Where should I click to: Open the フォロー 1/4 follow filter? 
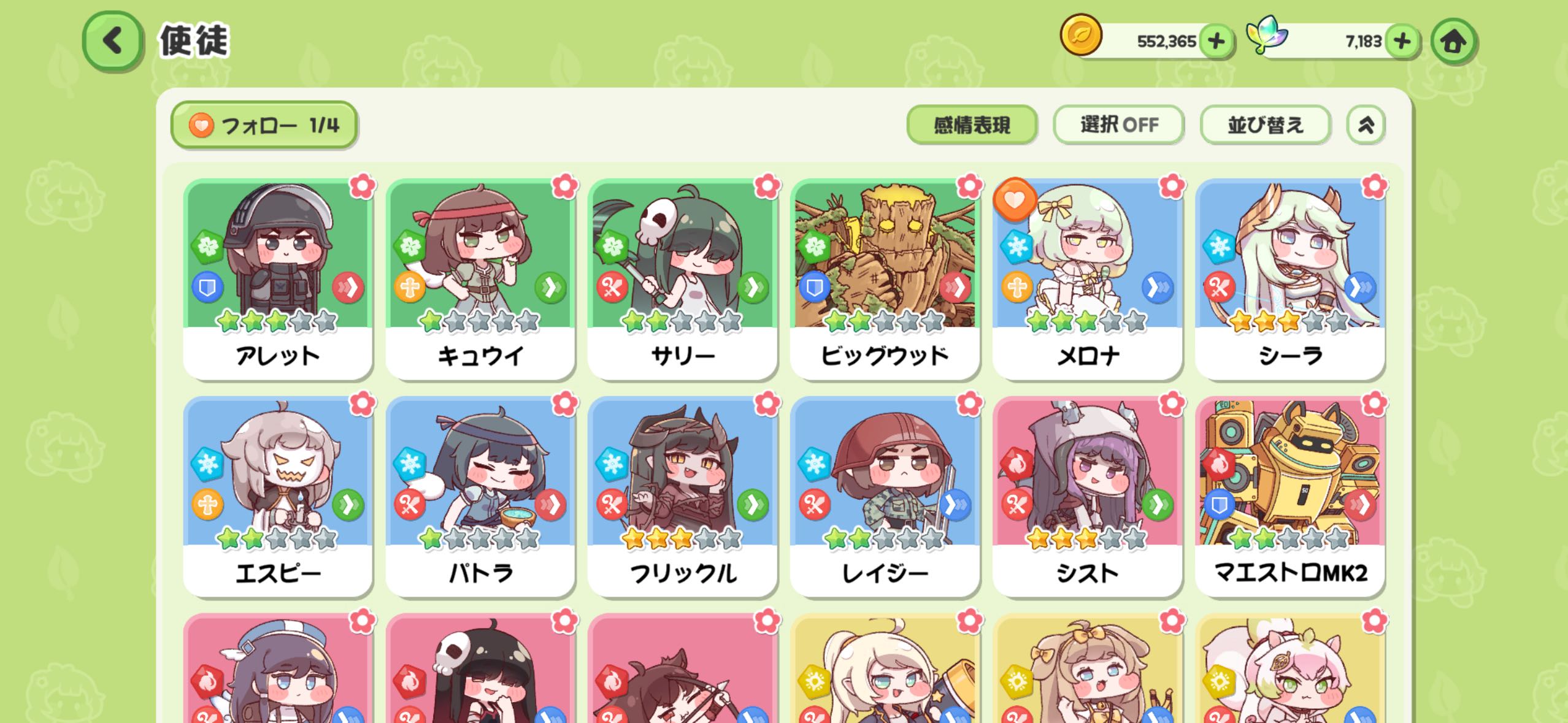pos(264,125)
